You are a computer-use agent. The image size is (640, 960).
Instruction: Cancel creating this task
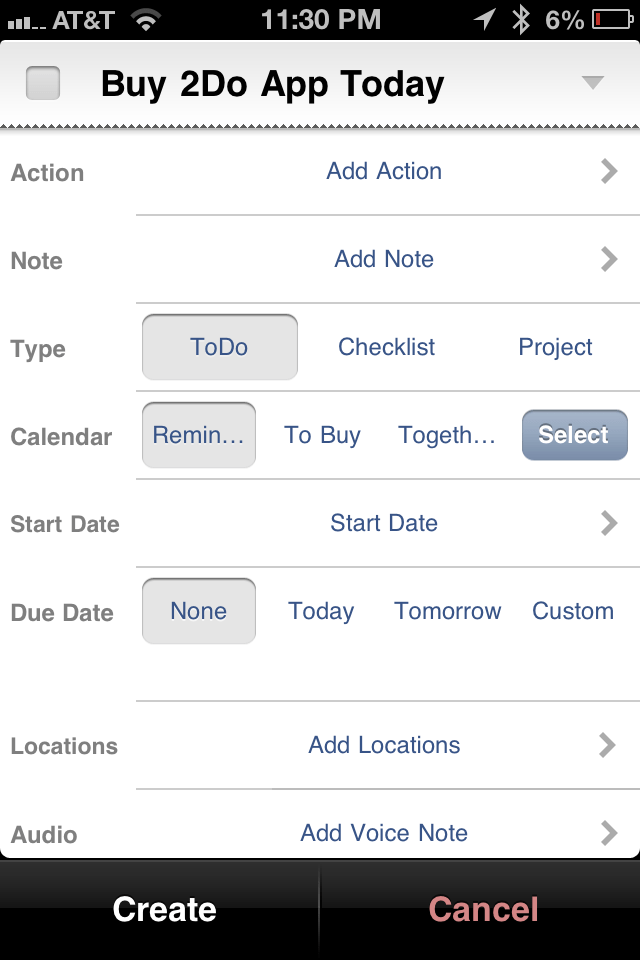click(484, 909)
